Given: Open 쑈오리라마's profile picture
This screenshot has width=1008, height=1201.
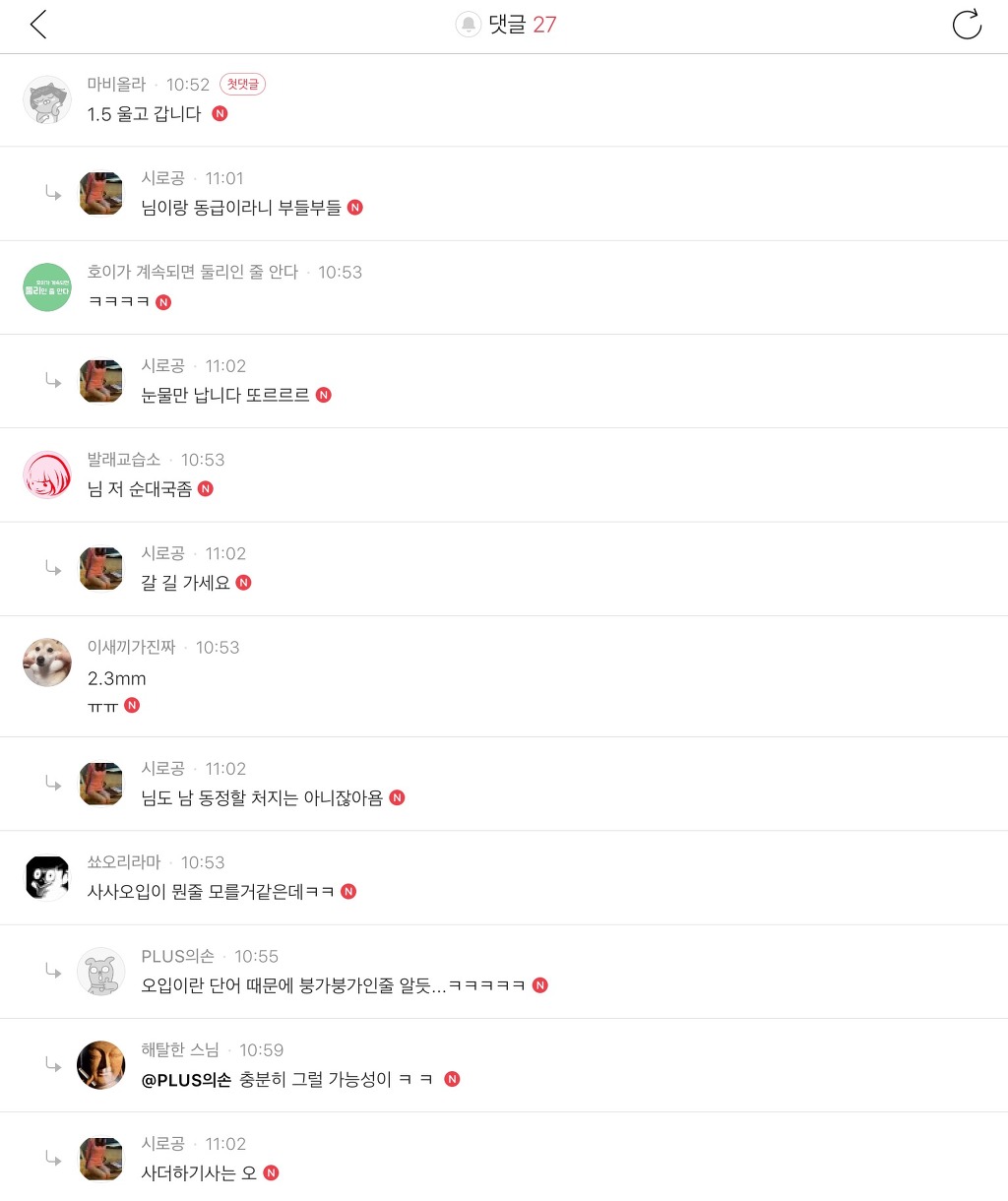Looking at the screenshot, I should point(47,877).
